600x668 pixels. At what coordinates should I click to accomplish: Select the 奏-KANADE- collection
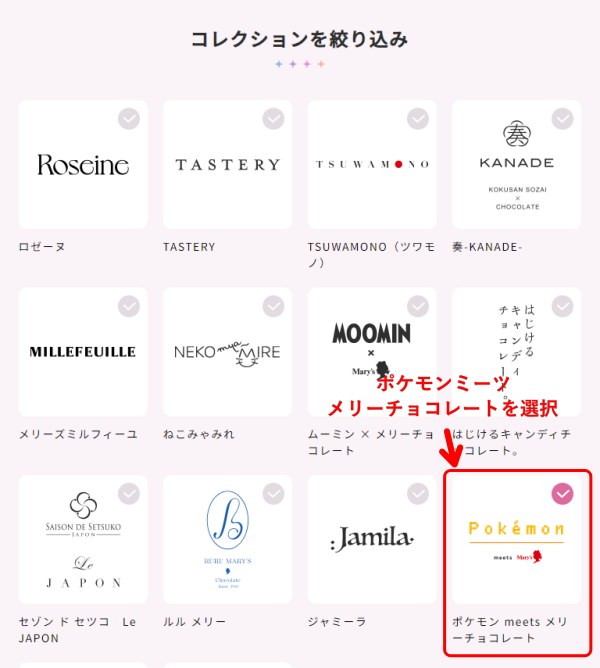coord(516,165)
